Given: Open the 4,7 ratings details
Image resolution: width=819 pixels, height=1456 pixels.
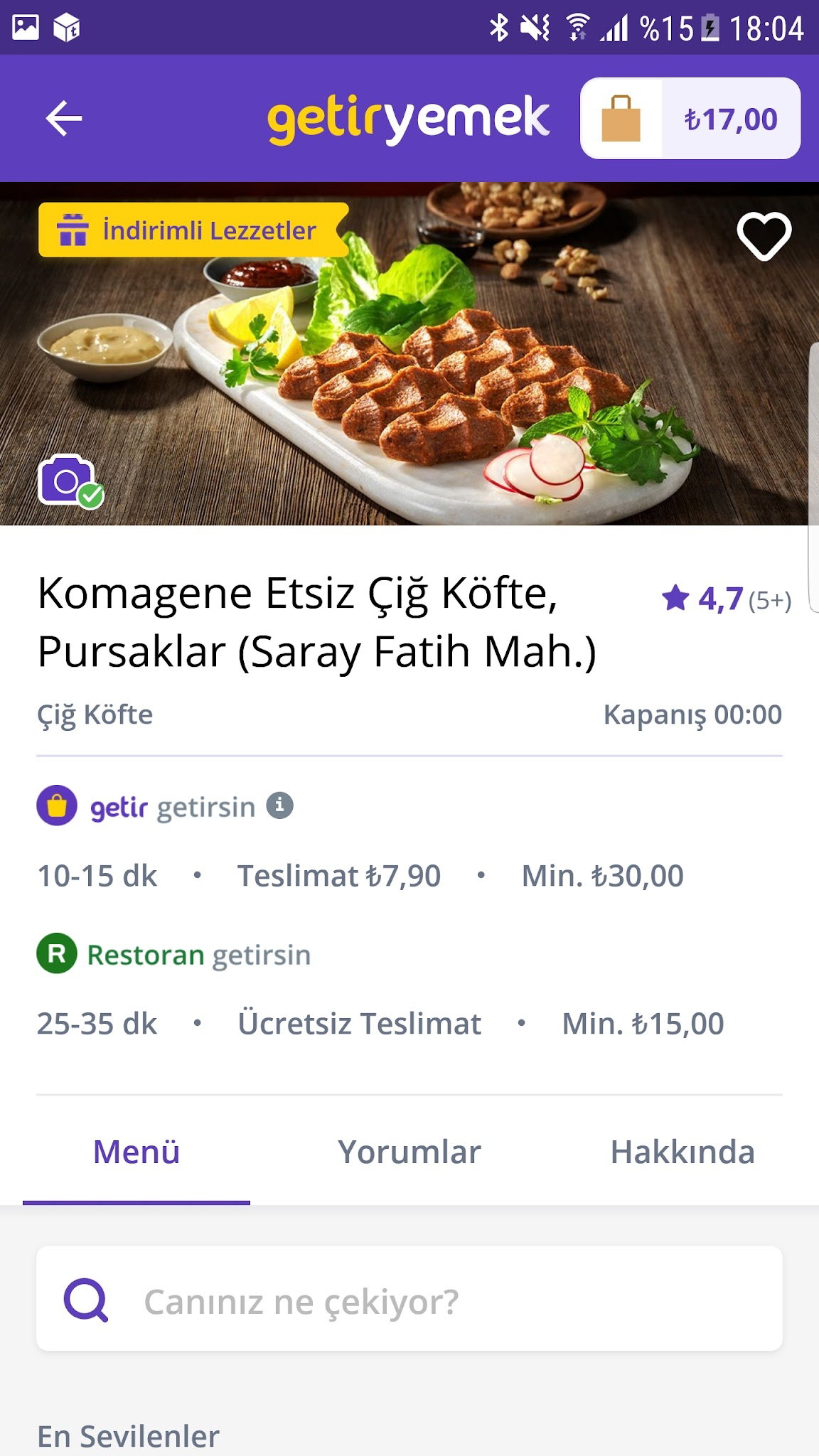Looking at the screenshot, I should [723, 599].
